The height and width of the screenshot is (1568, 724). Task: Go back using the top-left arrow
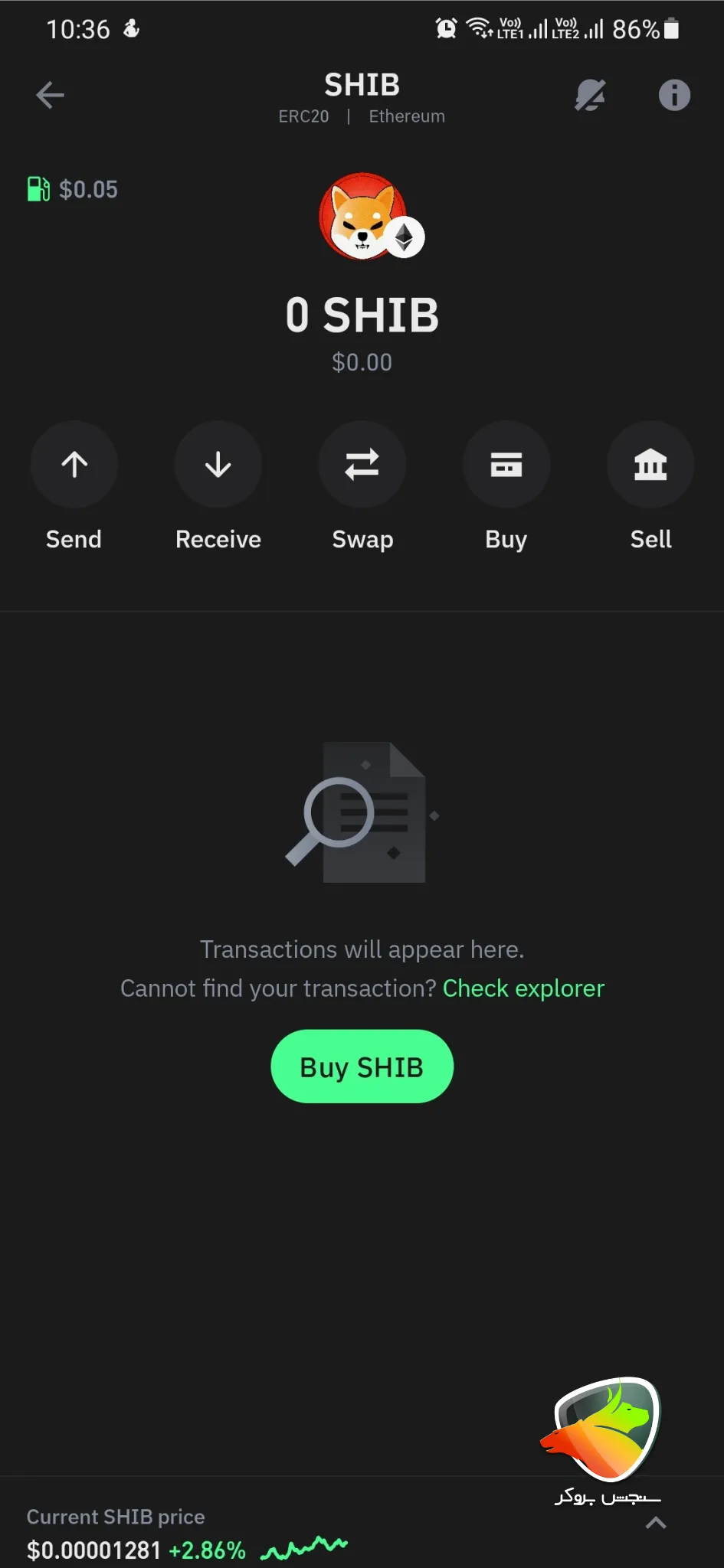[x=51, y=96]
